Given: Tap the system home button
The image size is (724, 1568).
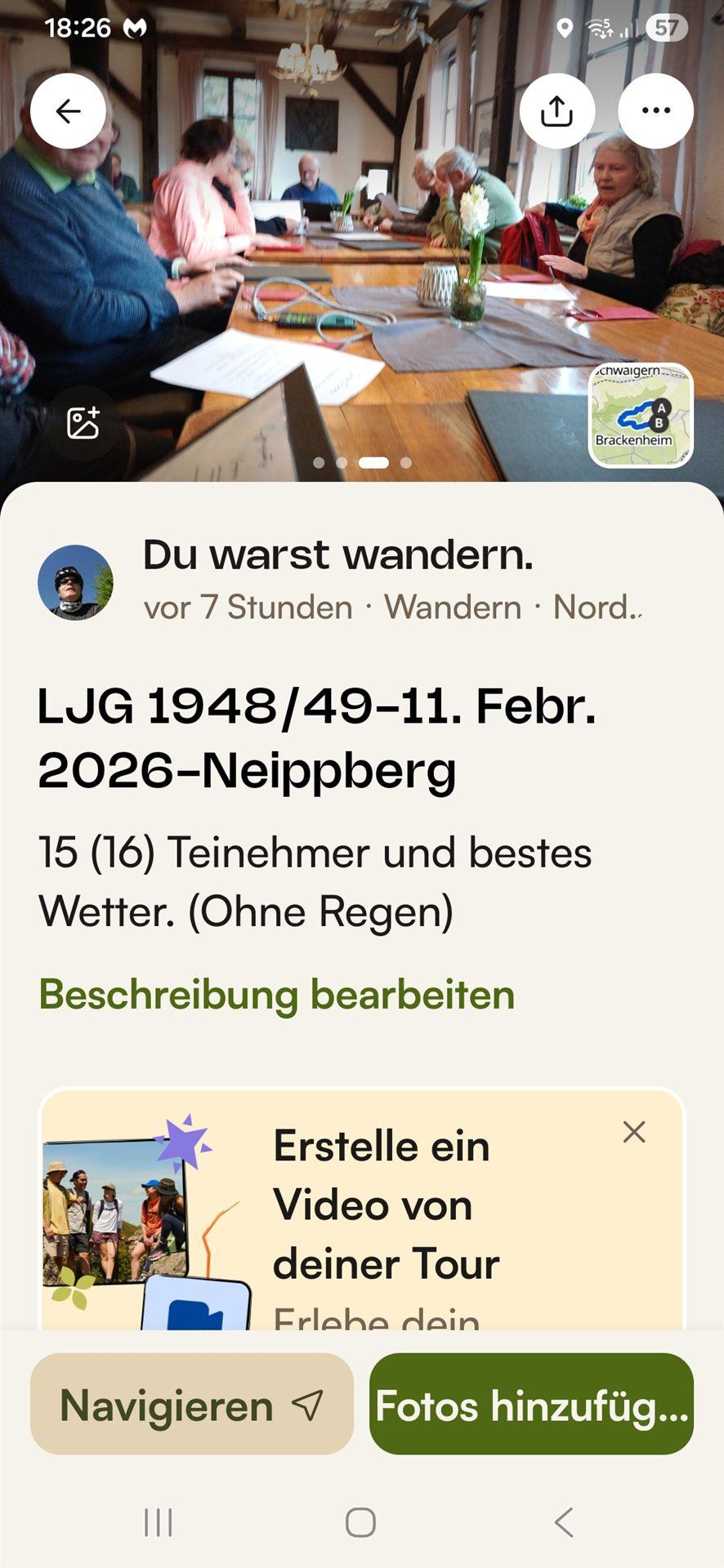Looking at the screenshot, I should 360,1522.
